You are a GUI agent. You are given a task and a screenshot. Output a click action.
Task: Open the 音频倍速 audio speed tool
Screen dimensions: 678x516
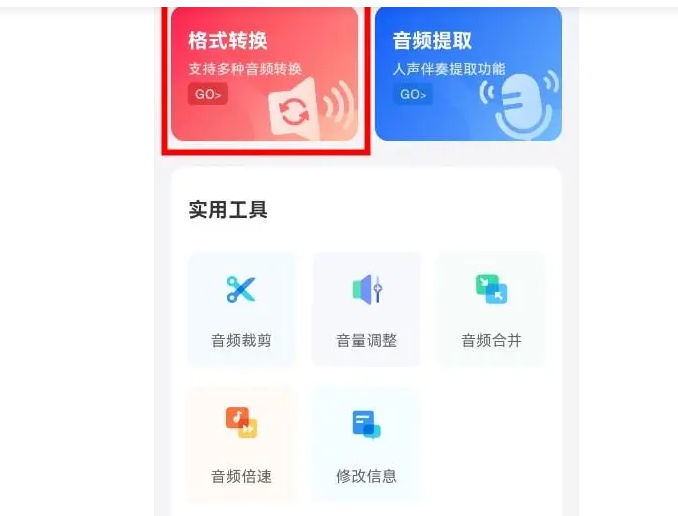coord(241,443)
